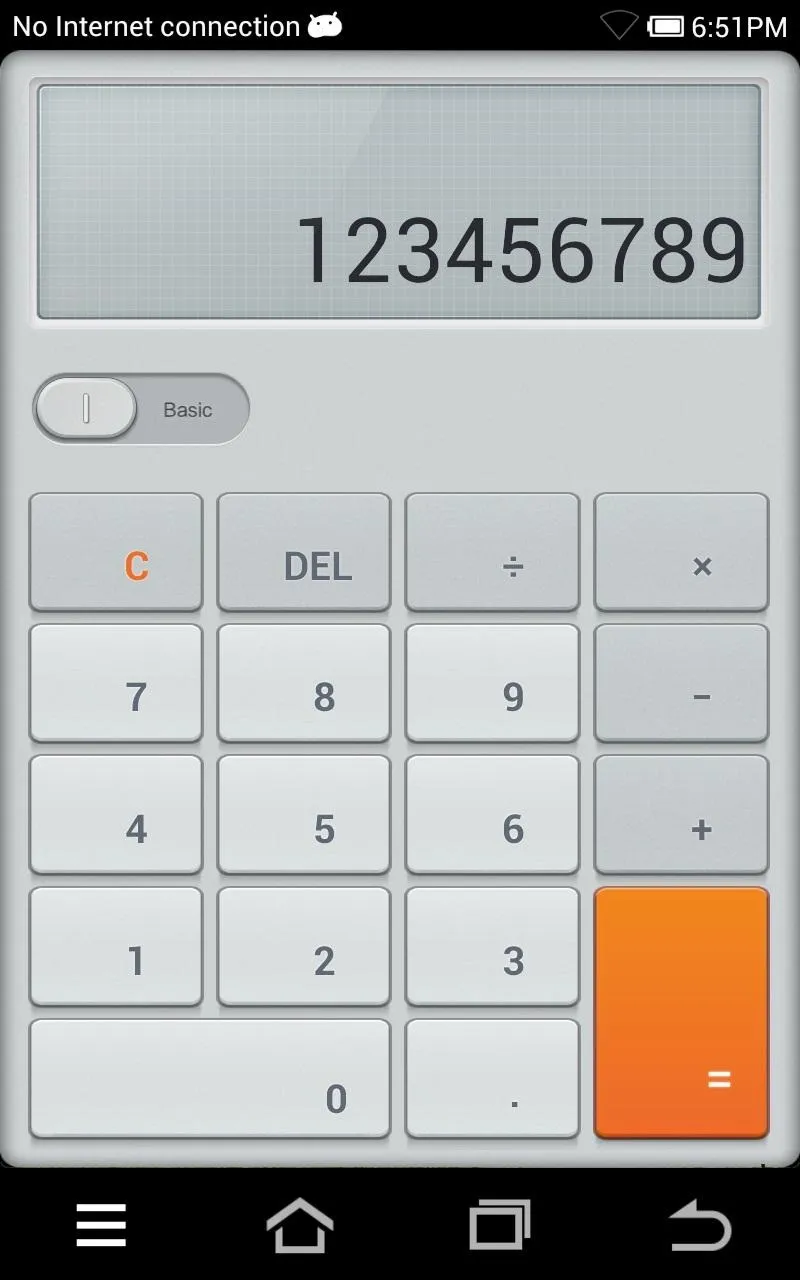Enter digit 5
800x1280 pixels.
click(x=304, y=814)
